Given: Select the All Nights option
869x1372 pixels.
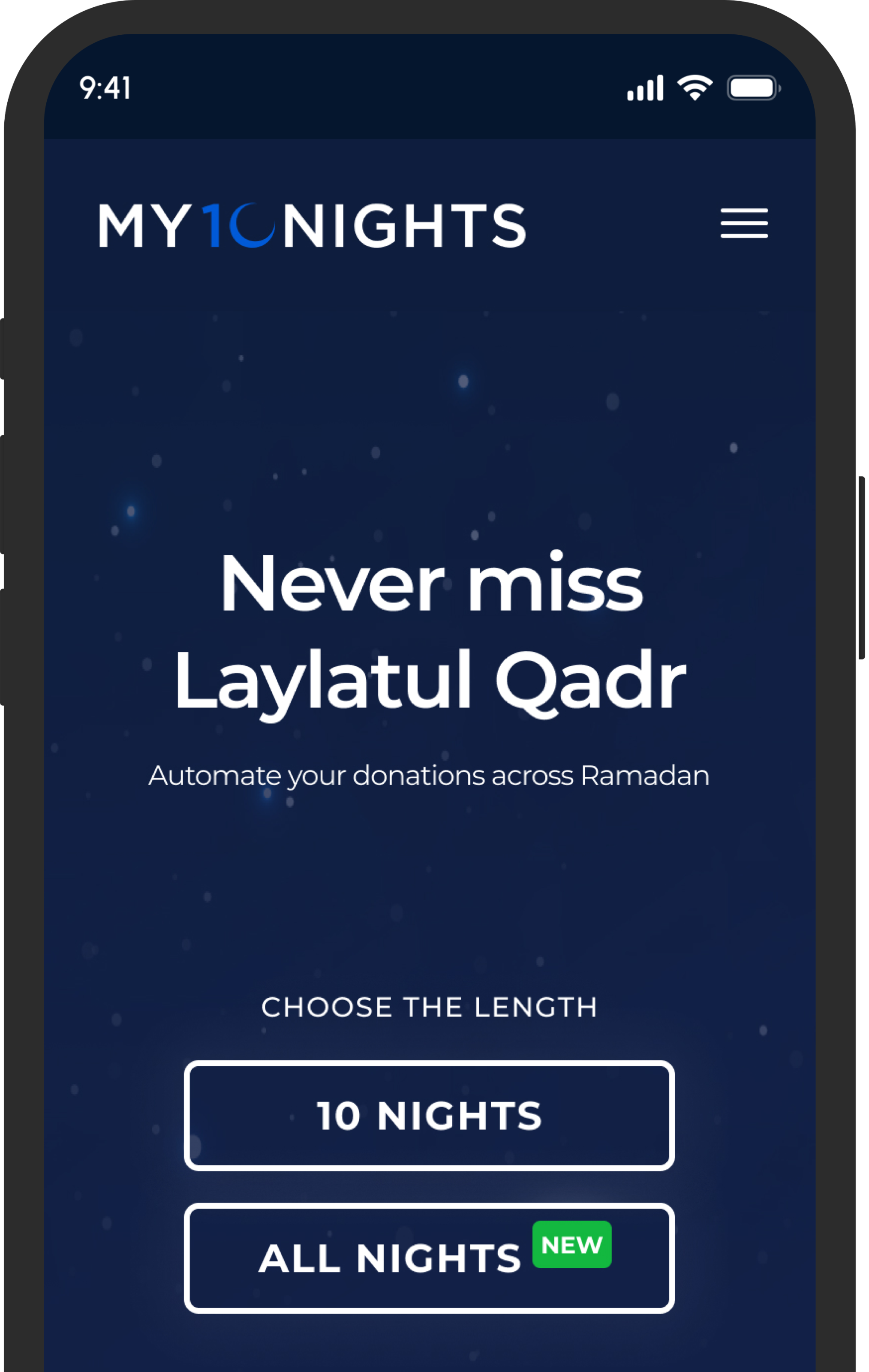Looking at the screenshot, I should pos(429,1258).
